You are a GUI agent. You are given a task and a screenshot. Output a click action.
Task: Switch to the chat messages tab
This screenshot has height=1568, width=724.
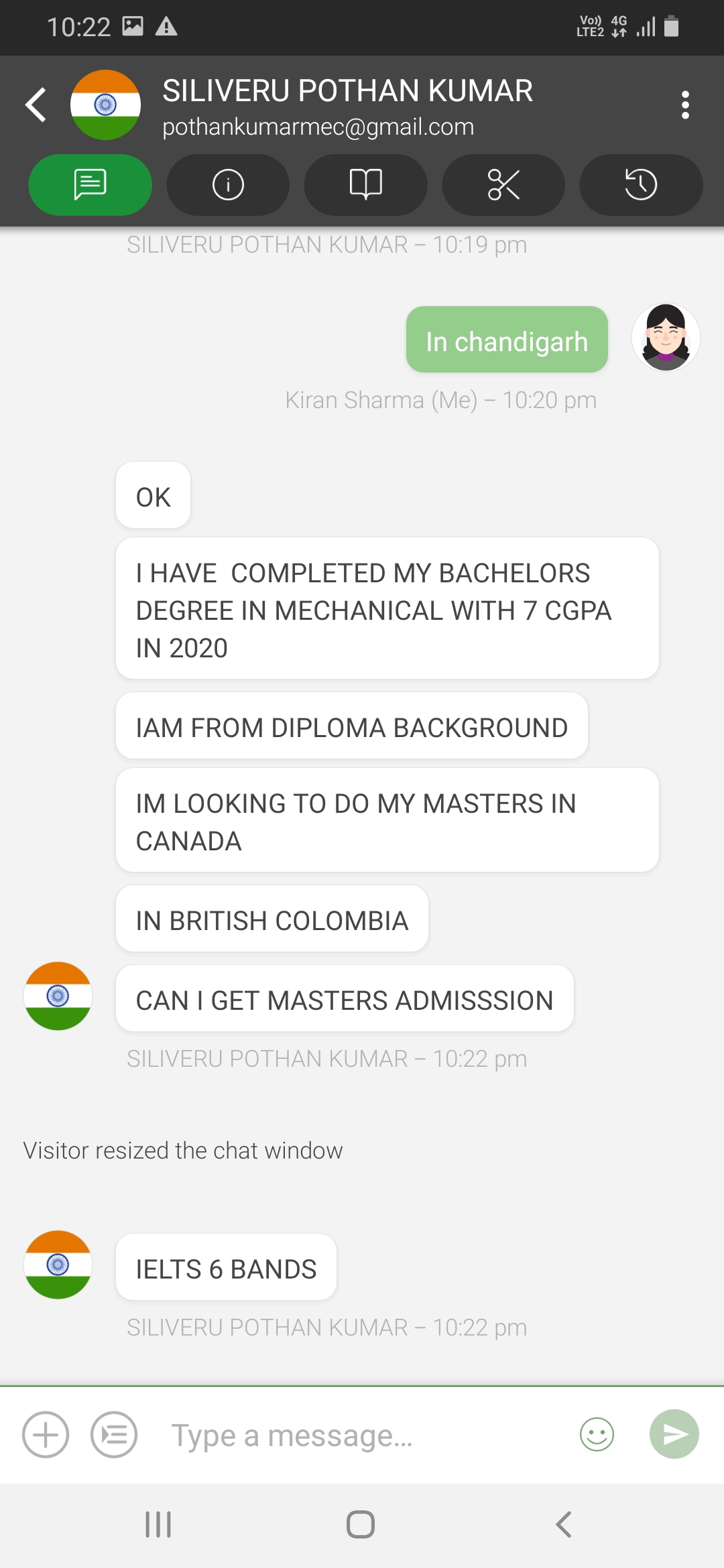point(90,185)
